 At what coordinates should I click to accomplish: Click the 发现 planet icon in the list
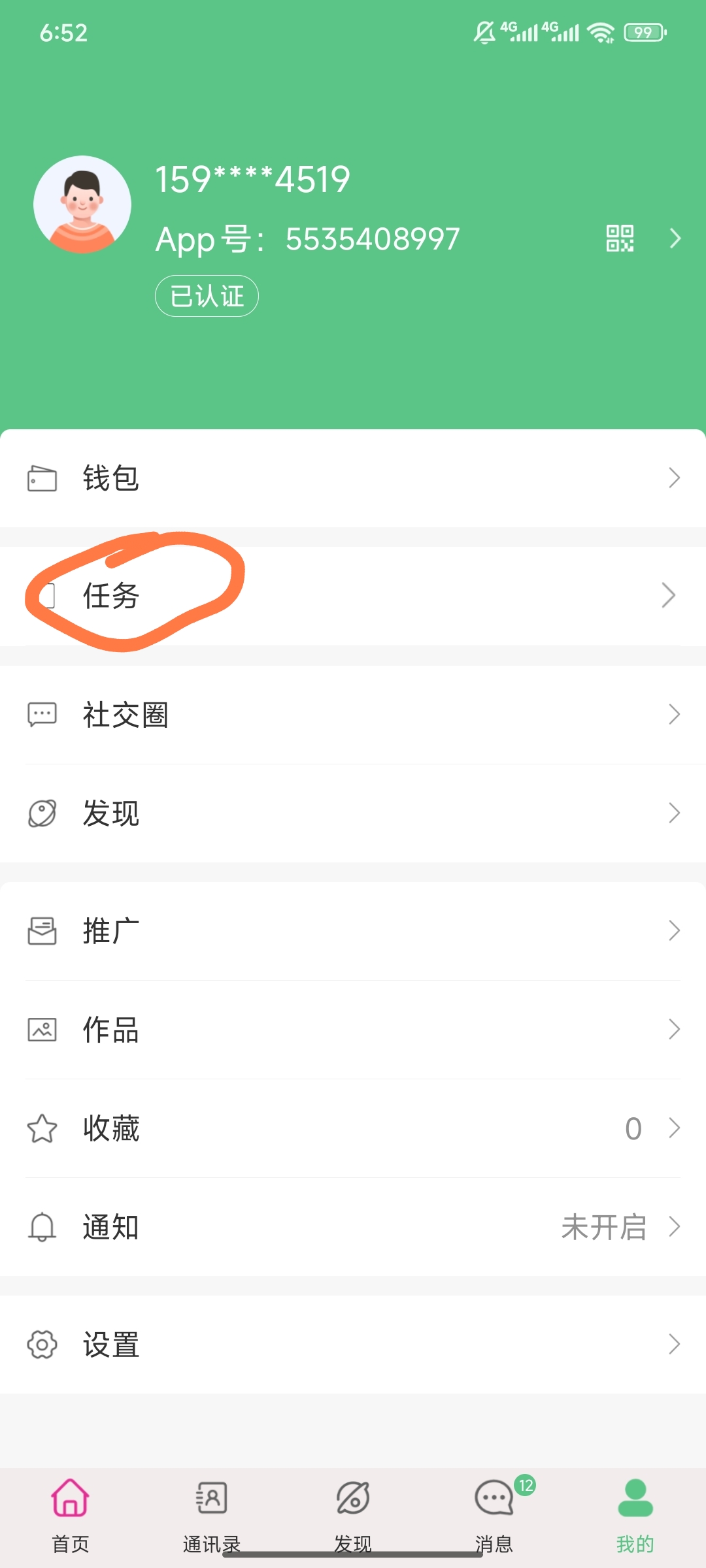click(x=41, y=811)
